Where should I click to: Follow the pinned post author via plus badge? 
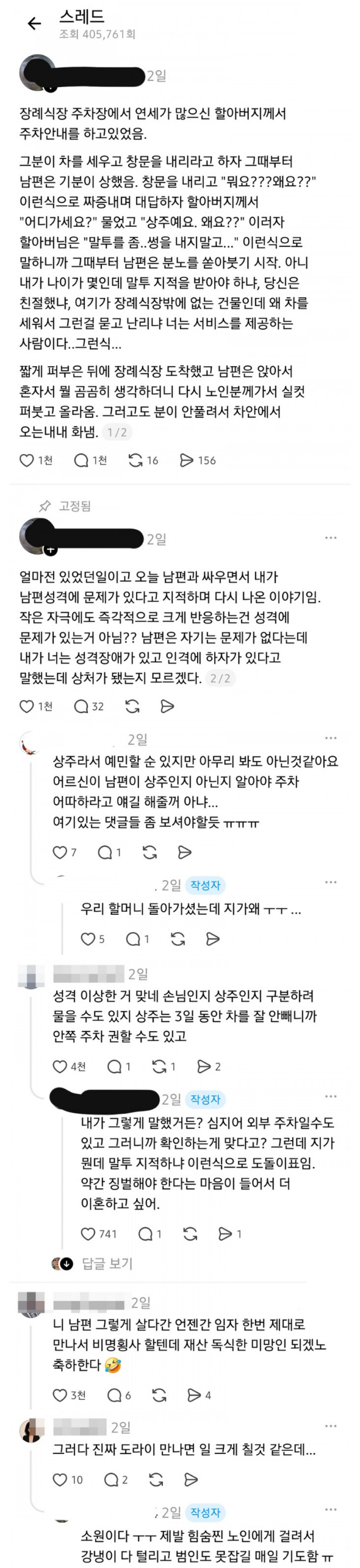51,550
